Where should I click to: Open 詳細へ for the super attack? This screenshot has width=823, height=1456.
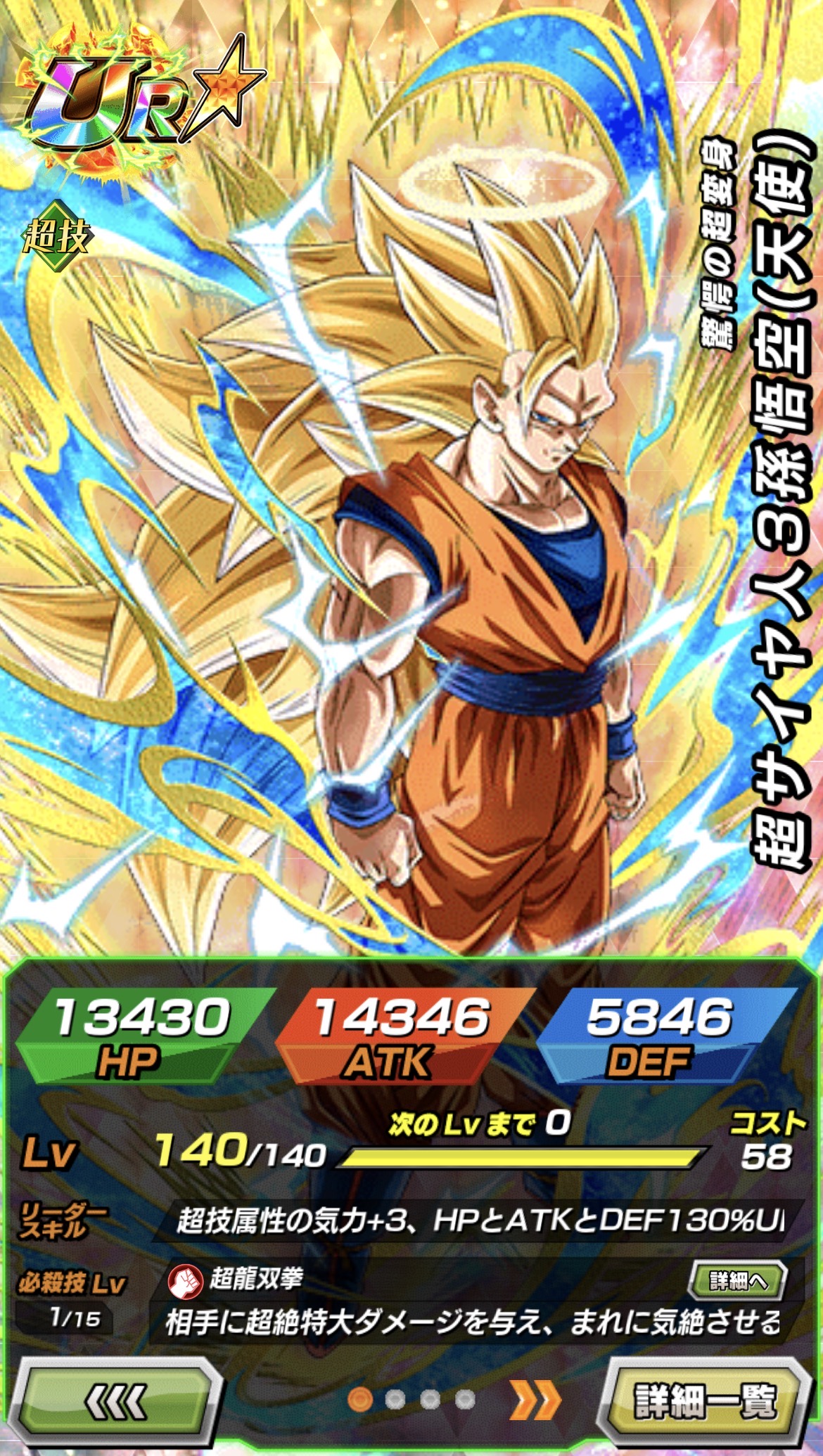point(738,1281)
